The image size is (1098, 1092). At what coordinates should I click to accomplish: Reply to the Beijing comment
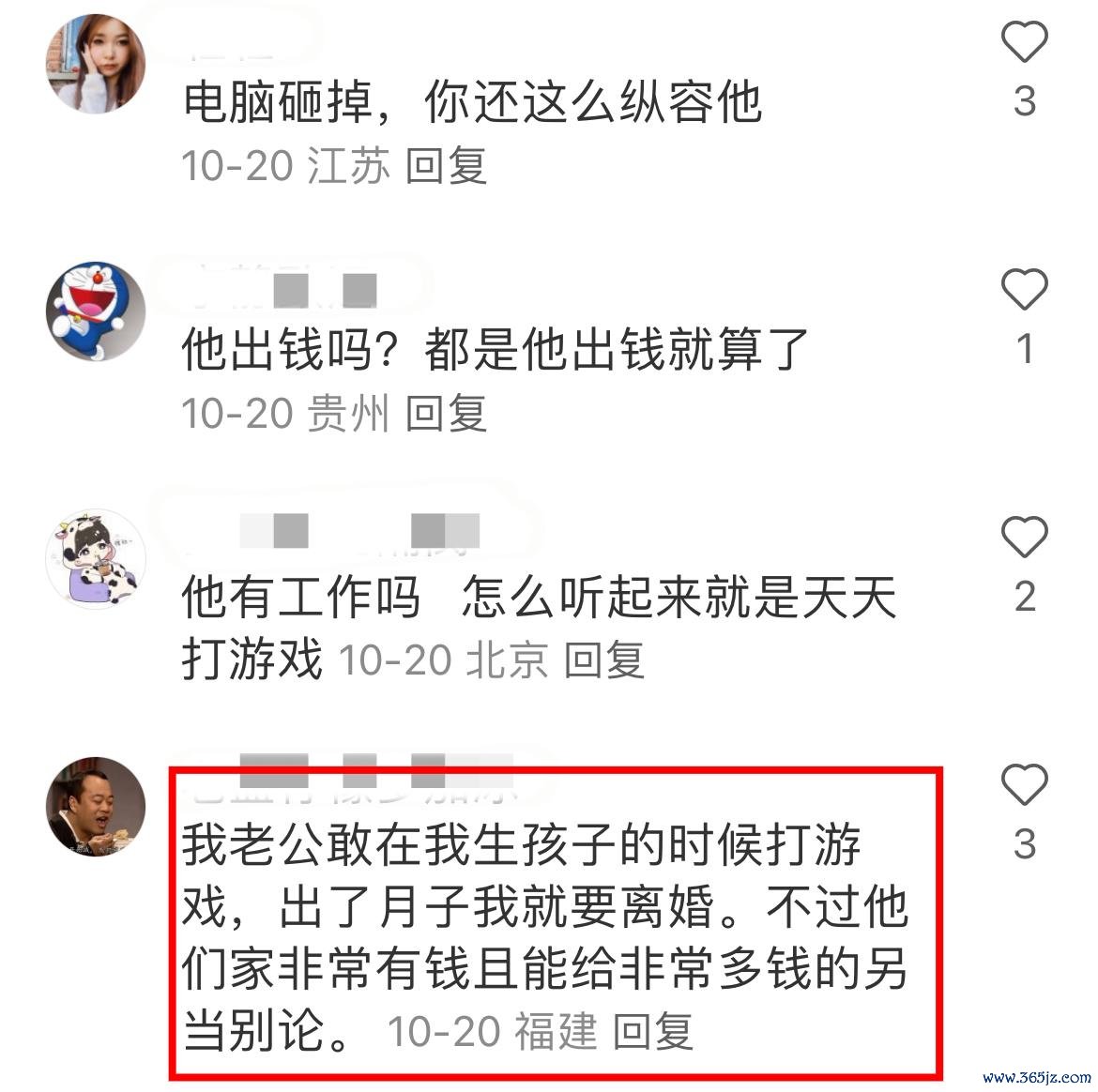click(x=603, y=661)
